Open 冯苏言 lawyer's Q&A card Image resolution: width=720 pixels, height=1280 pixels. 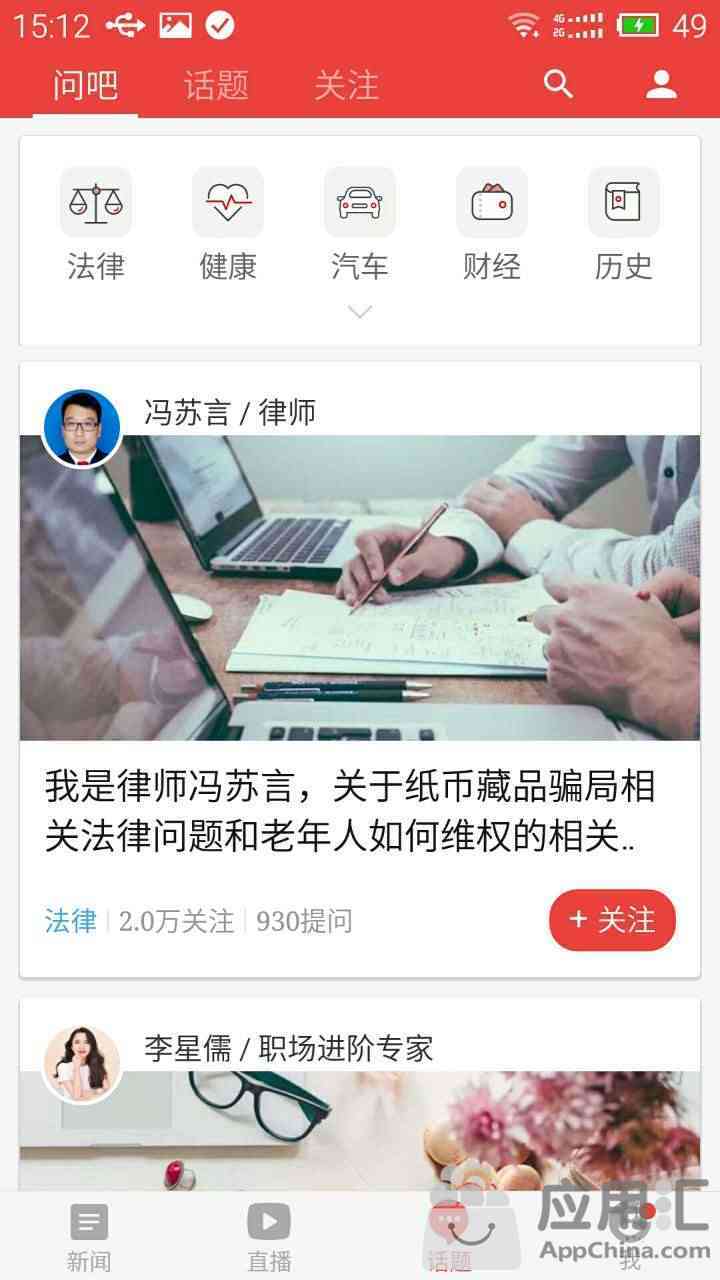coord(360,670)
